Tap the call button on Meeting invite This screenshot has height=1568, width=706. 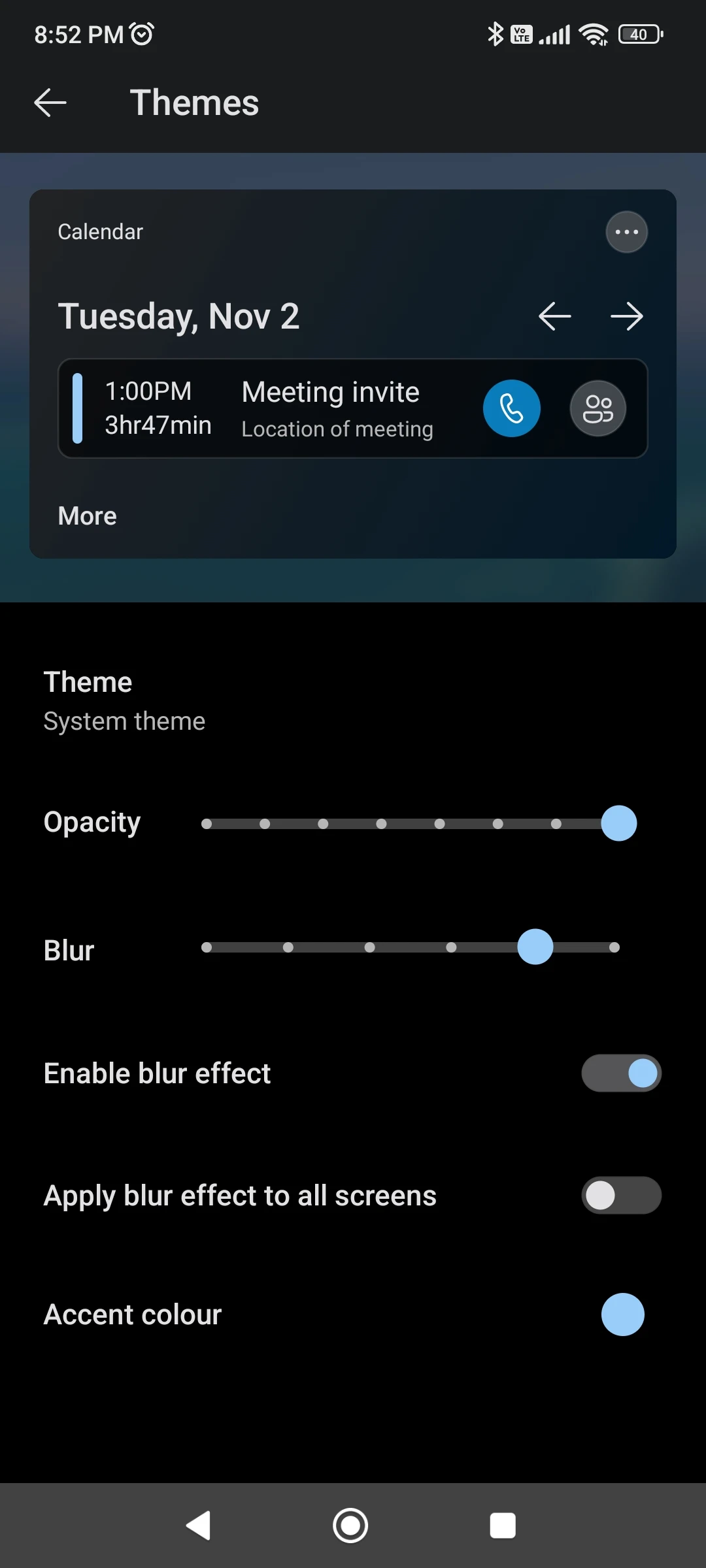(x=511, y=408)
